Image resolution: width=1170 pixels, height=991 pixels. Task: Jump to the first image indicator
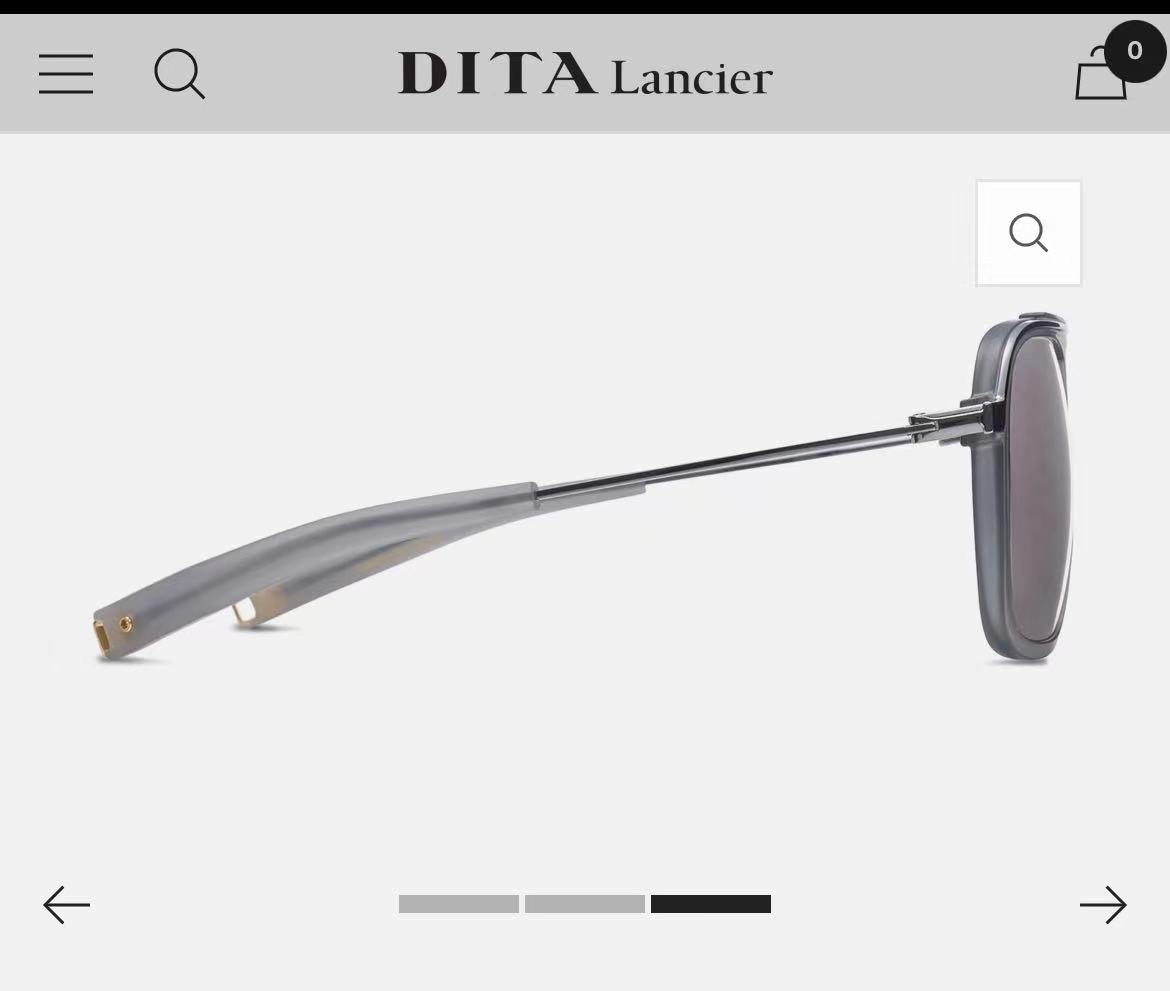(459, 904)
